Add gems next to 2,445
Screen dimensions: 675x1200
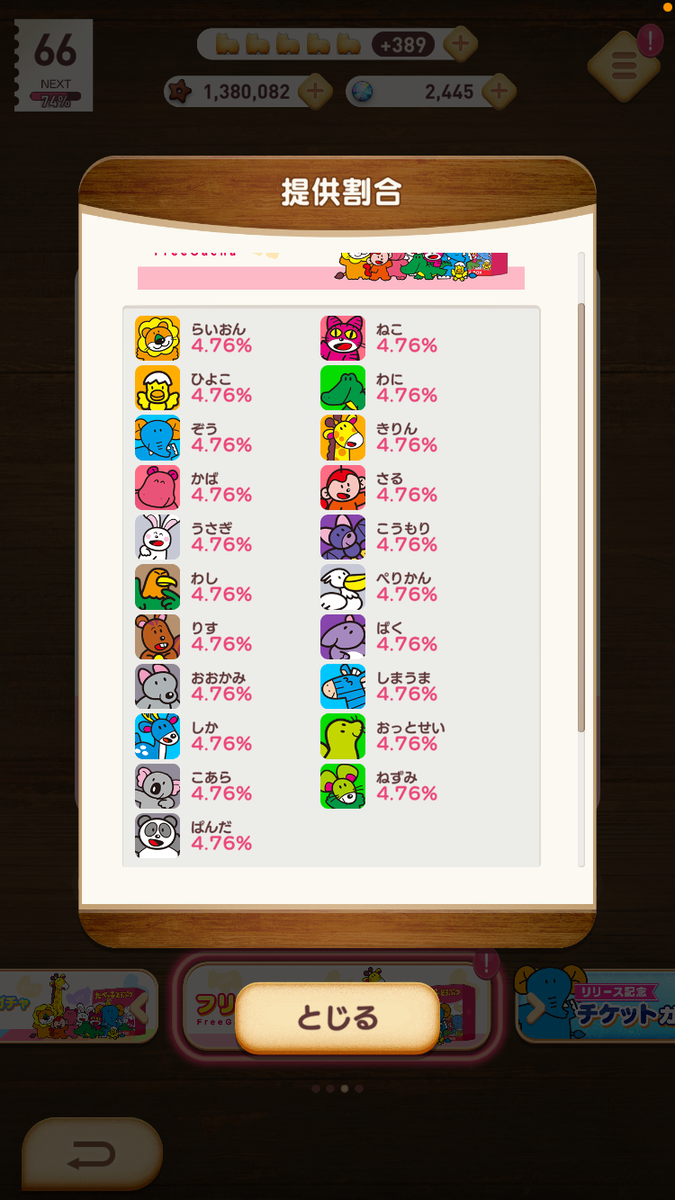pyautogui.click(x=500, y=92)
